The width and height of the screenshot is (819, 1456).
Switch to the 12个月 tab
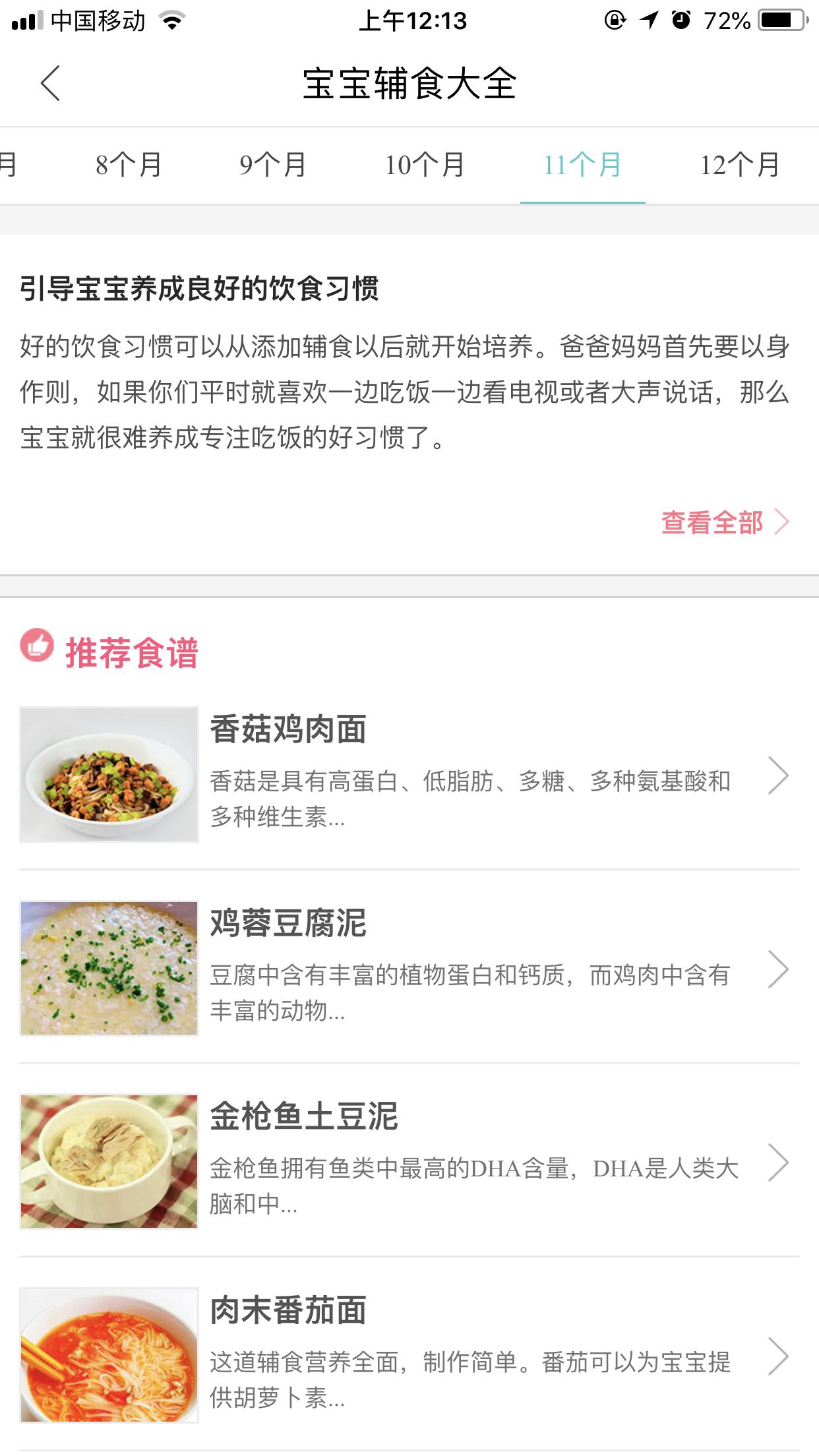pyautogui.click(x=739, y=165)
